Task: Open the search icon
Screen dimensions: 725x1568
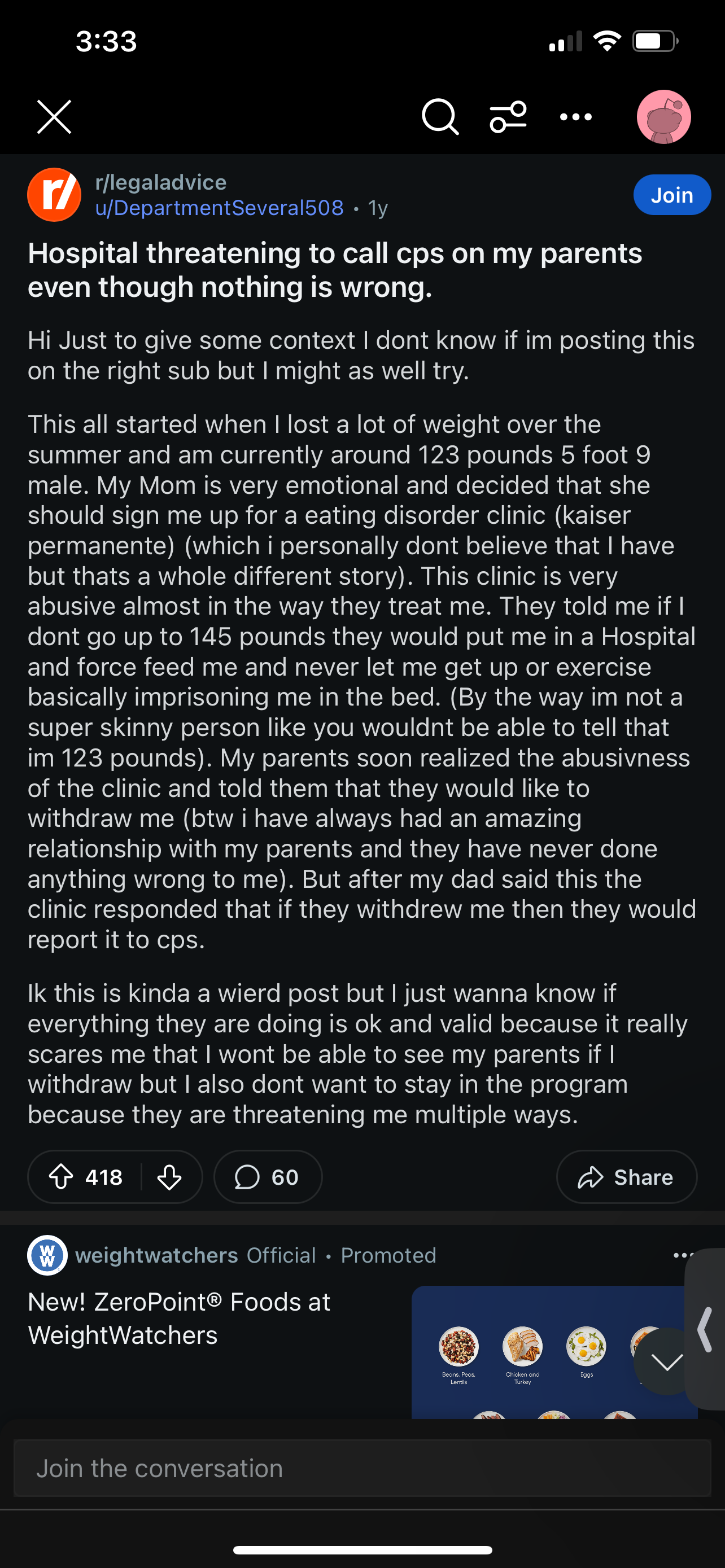Action: (x=440, y=117)
